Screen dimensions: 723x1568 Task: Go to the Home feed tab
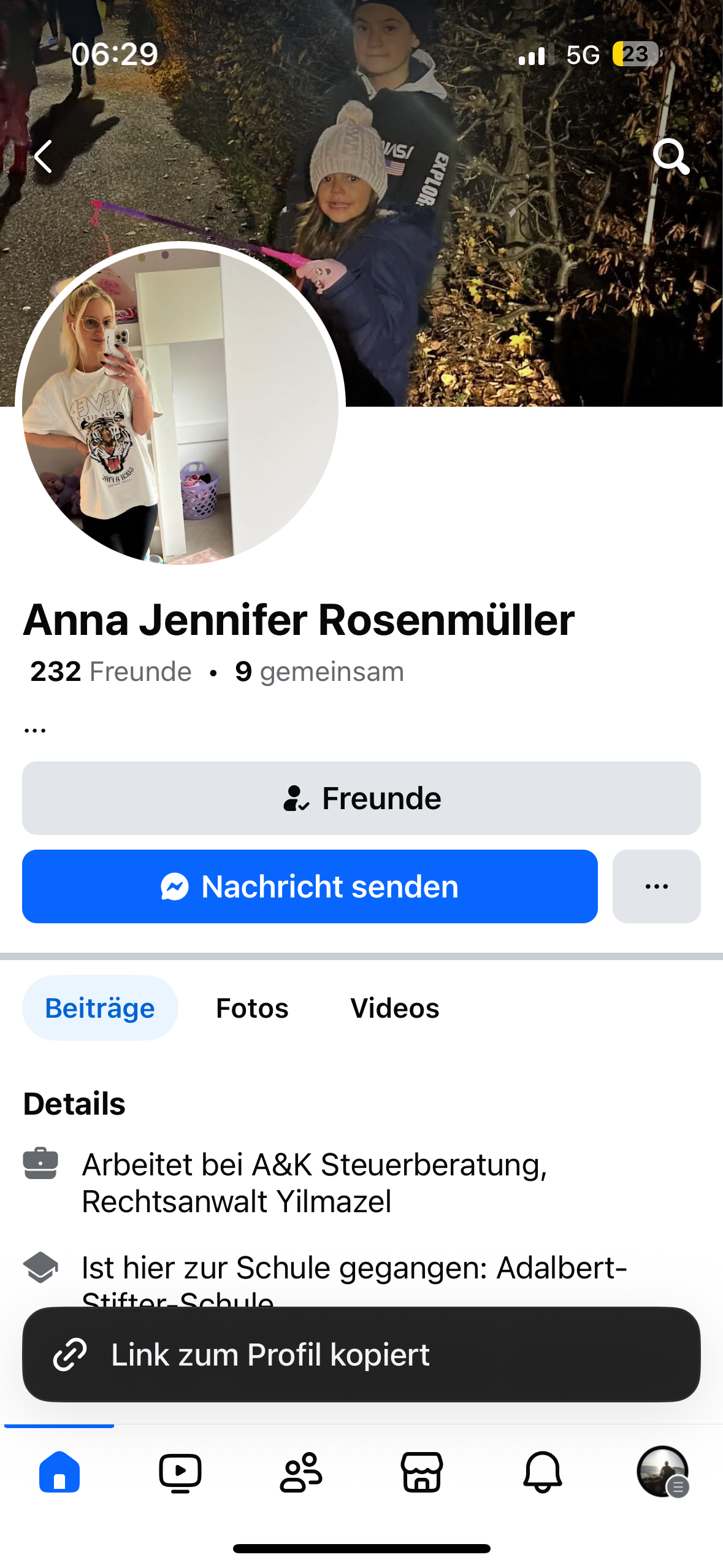[x=59, y=1472]
